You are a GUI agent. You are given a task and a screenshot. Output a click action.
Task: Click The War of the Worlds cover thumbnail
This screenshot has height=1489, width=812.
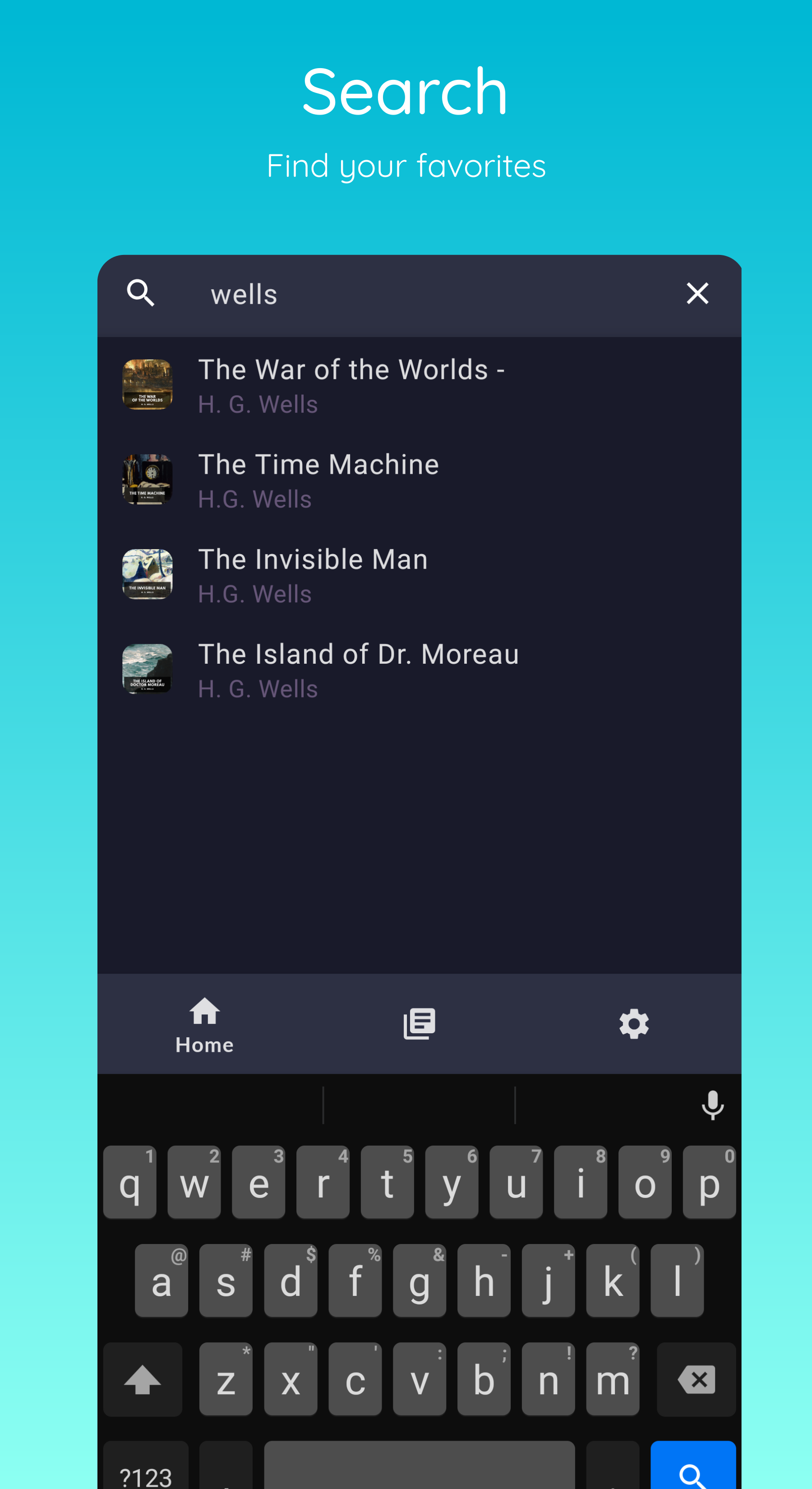pos(148,384)
